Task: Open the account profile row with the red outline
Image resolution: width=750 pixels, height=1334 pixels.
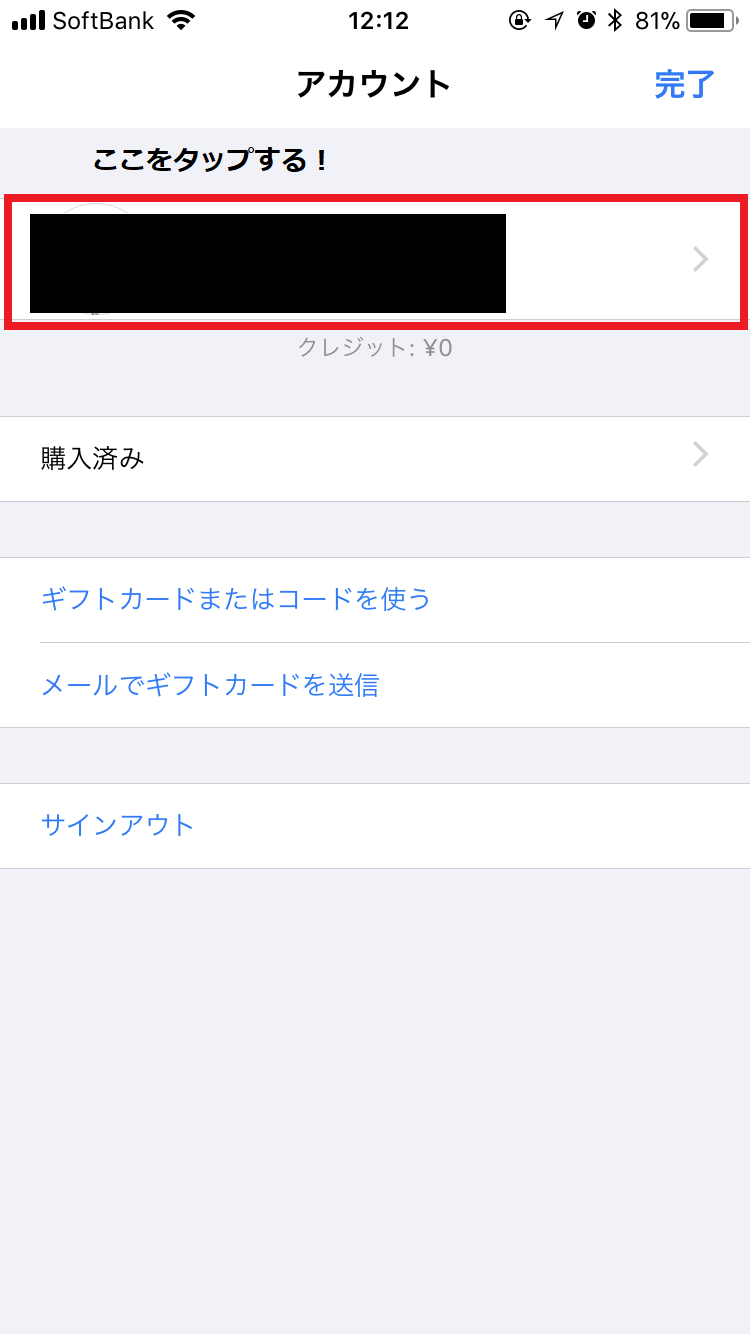Action: (375, 262)
